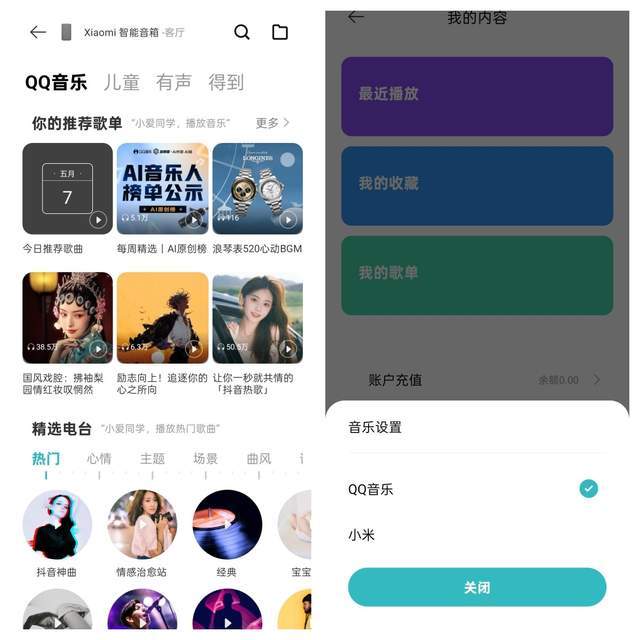The height and width of the screenshot is (640, 640).
Task: Go back from the Xiaomi 智能音箱 page
Action: pos(38,32)
